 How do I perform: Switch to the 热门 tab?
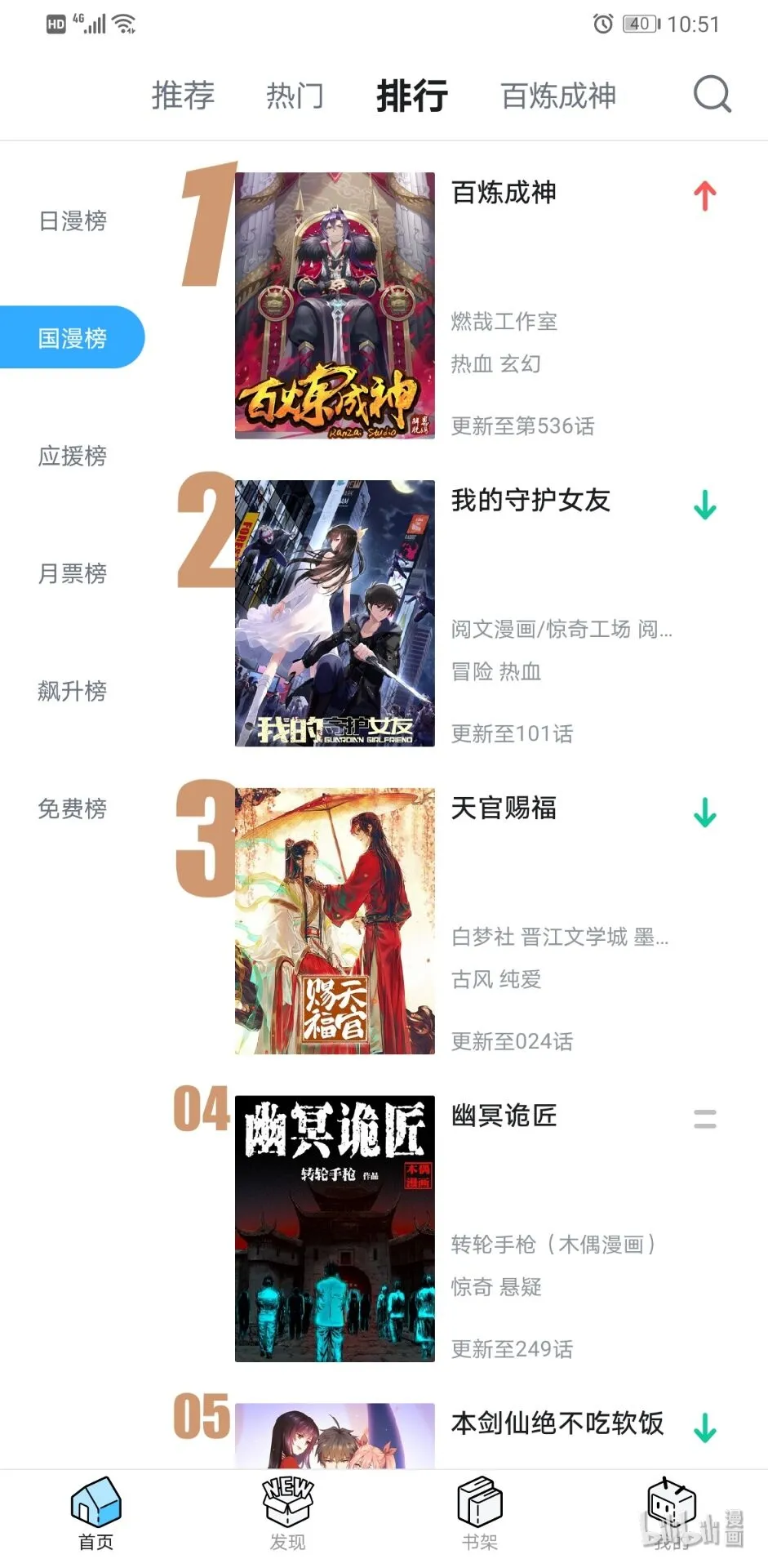[295, 96]
